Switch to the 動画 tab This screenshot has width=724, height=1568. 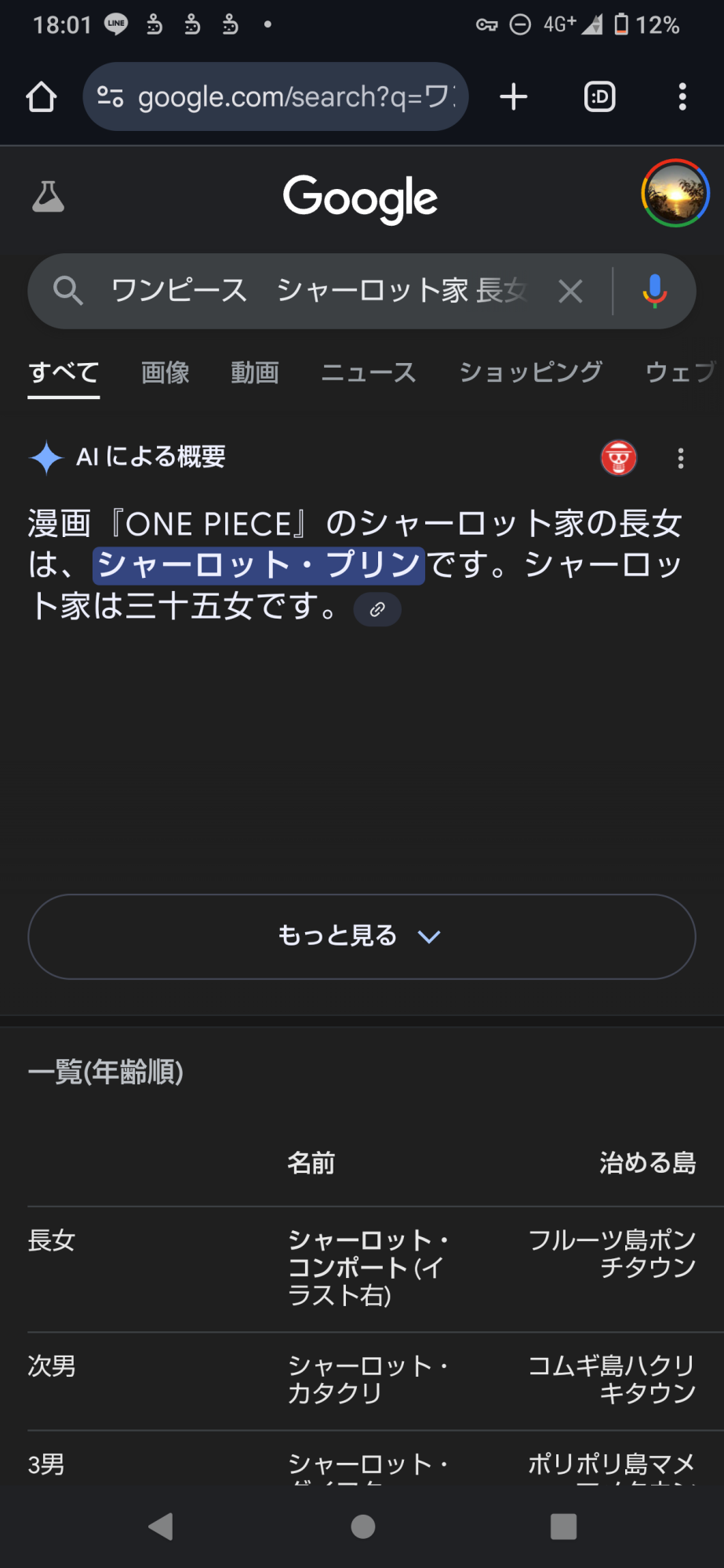(255, 372)
